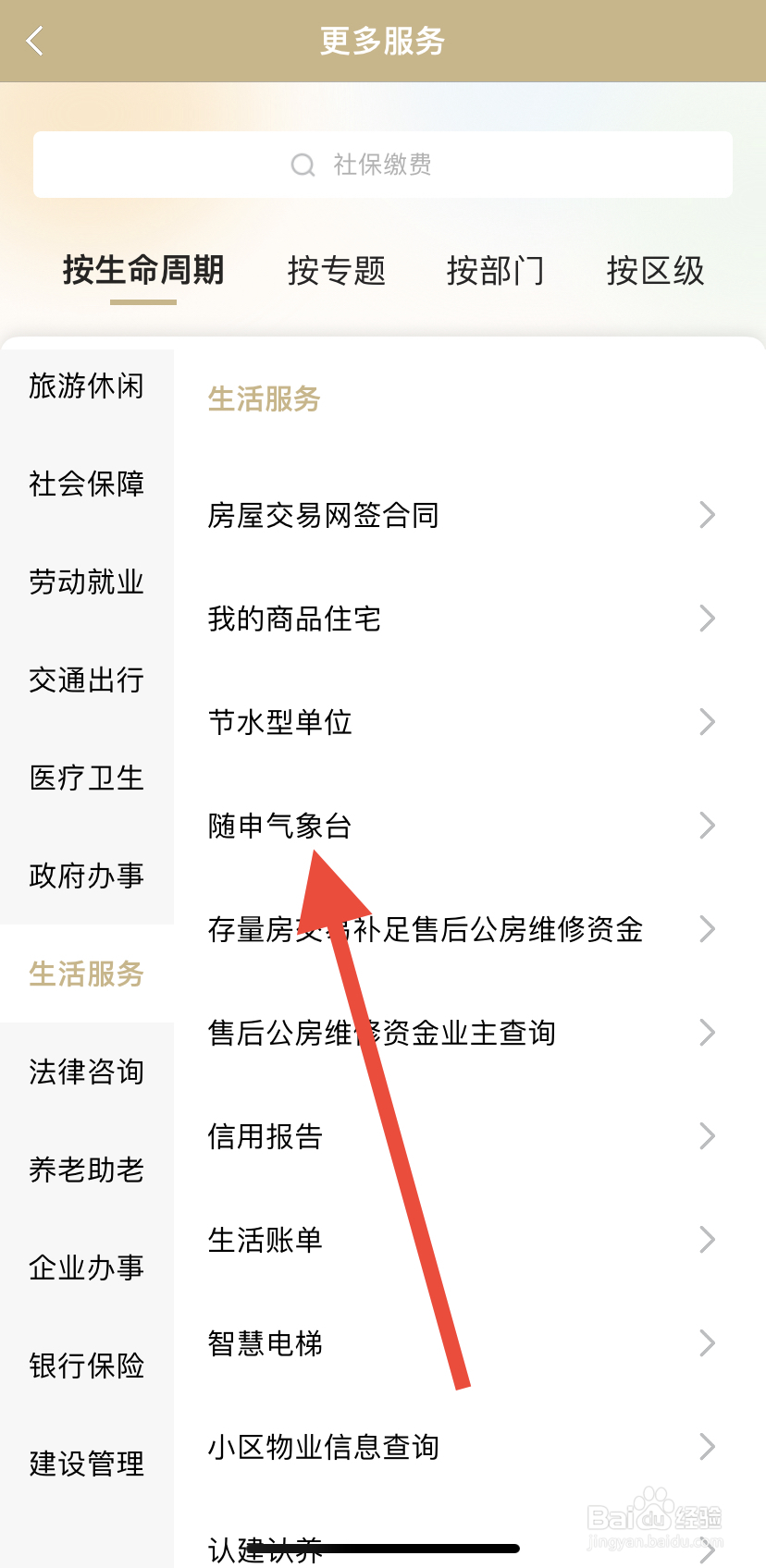Open 随申气象台 service
The image size is (766, 1568).
point(280,827)
